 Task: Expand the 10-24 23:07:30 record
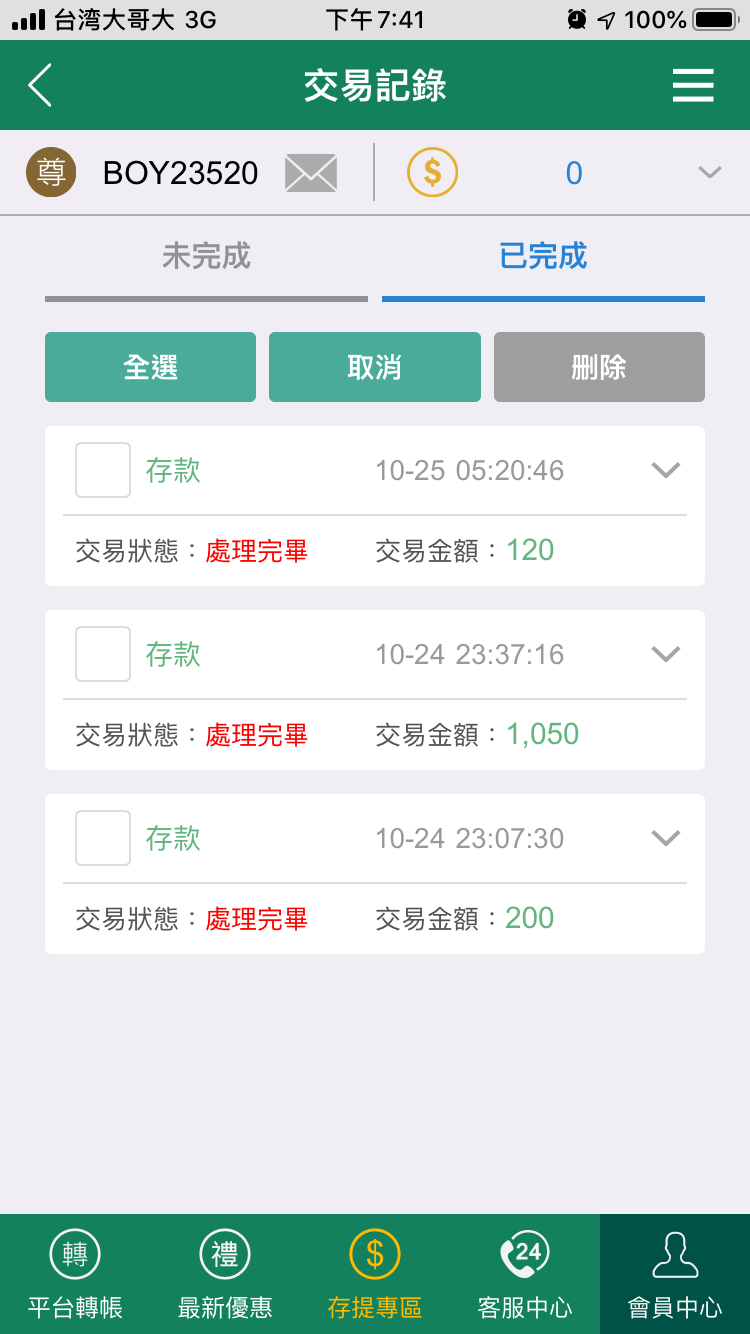[x=665, y=838]
